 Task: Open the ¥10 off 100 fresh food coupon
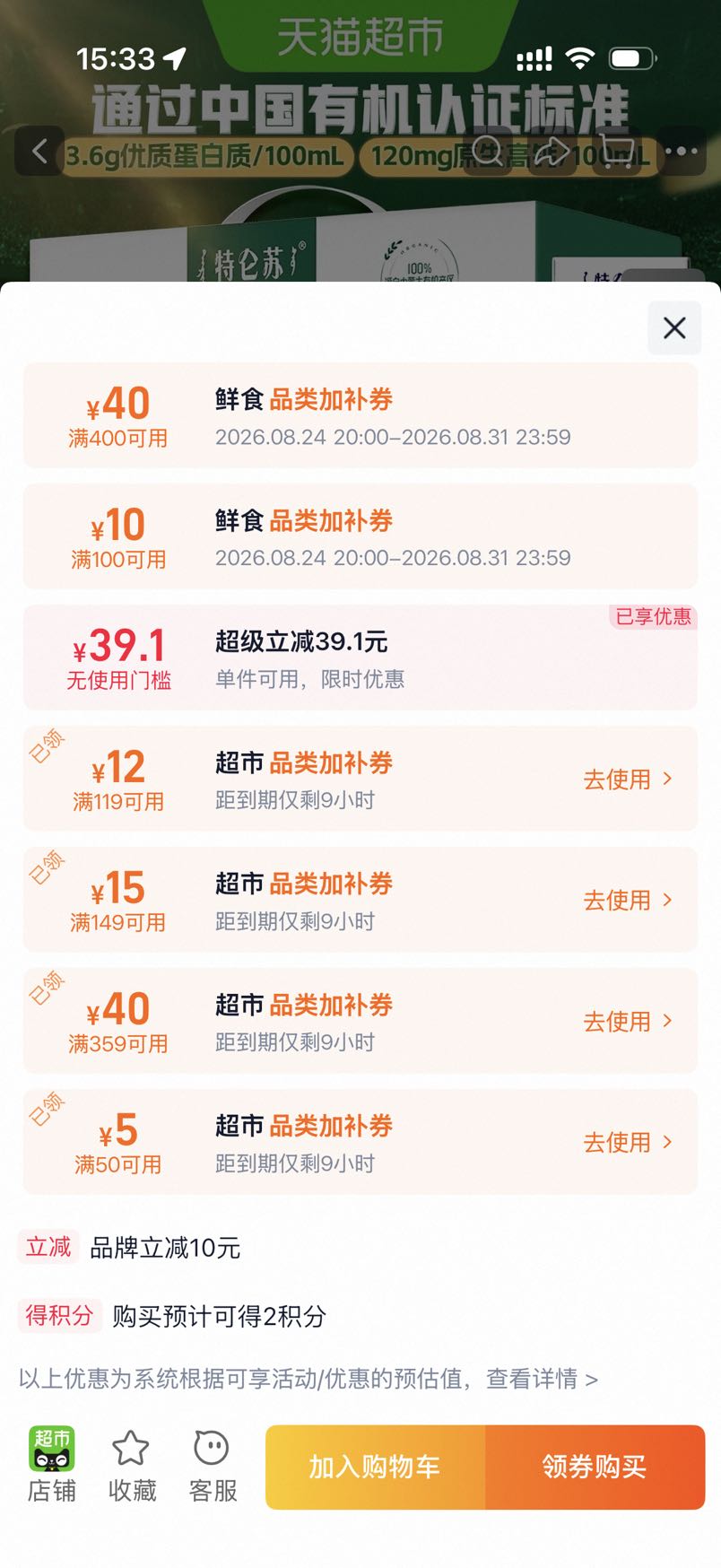360,536
